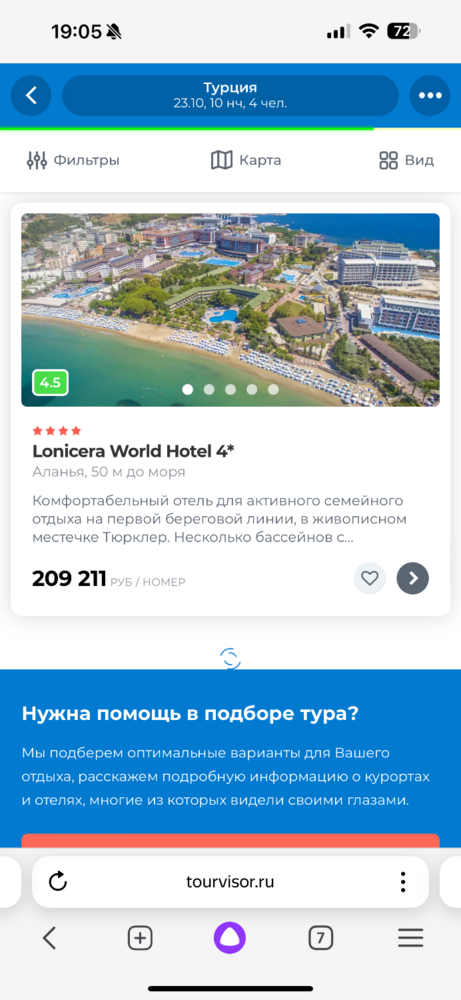Screen dimensions: 461x1000
Task: Open the Турция search parameters bar
Action: (230, 96)
